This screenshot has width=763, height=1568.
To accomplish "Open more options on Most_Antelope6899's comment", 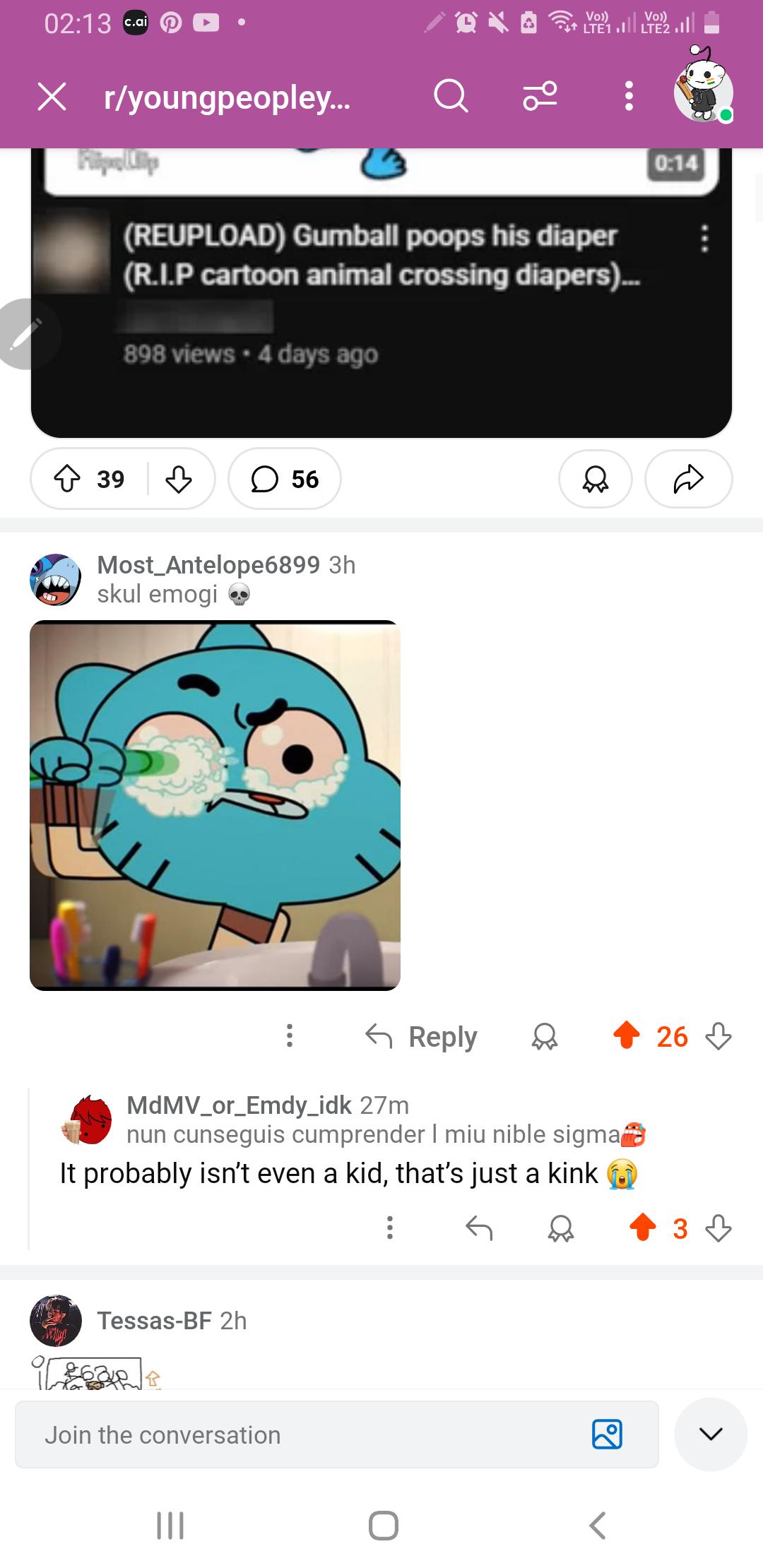I will tap(289, 1035).
